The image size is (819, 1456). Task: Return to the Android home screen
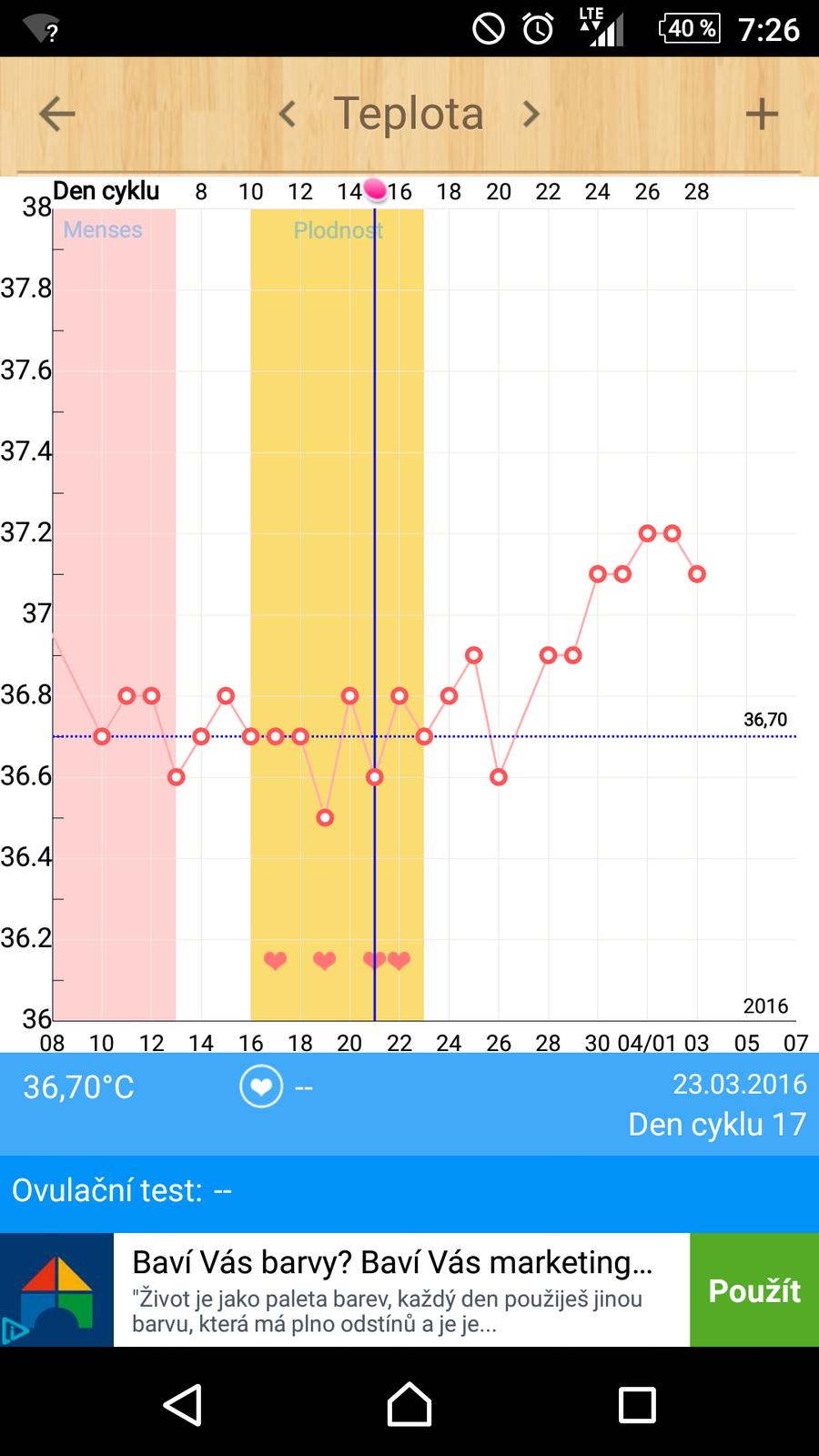tap(409, 1404)
